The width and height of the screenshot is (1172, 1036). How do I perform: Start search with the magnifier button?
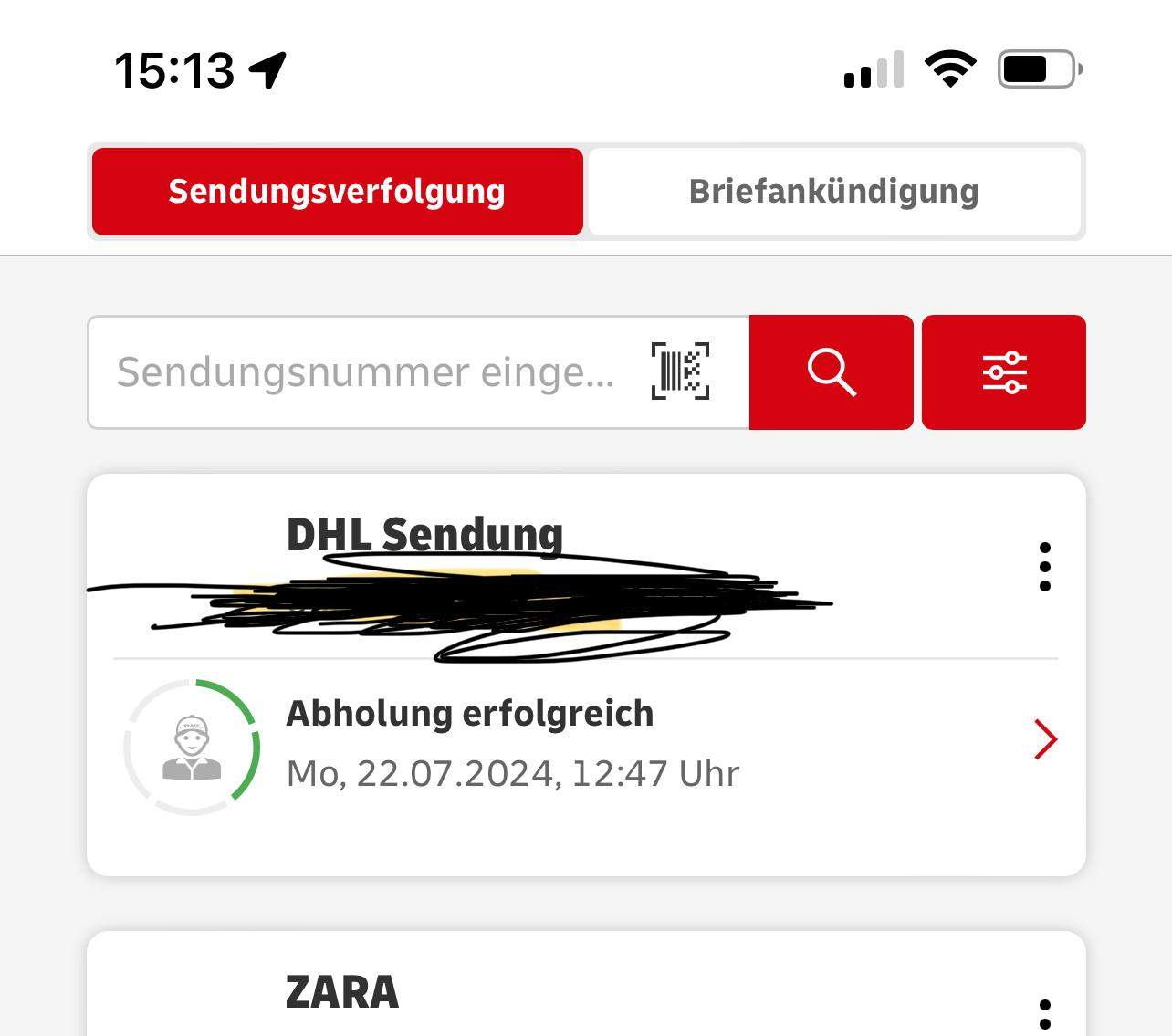click(831, 372)
